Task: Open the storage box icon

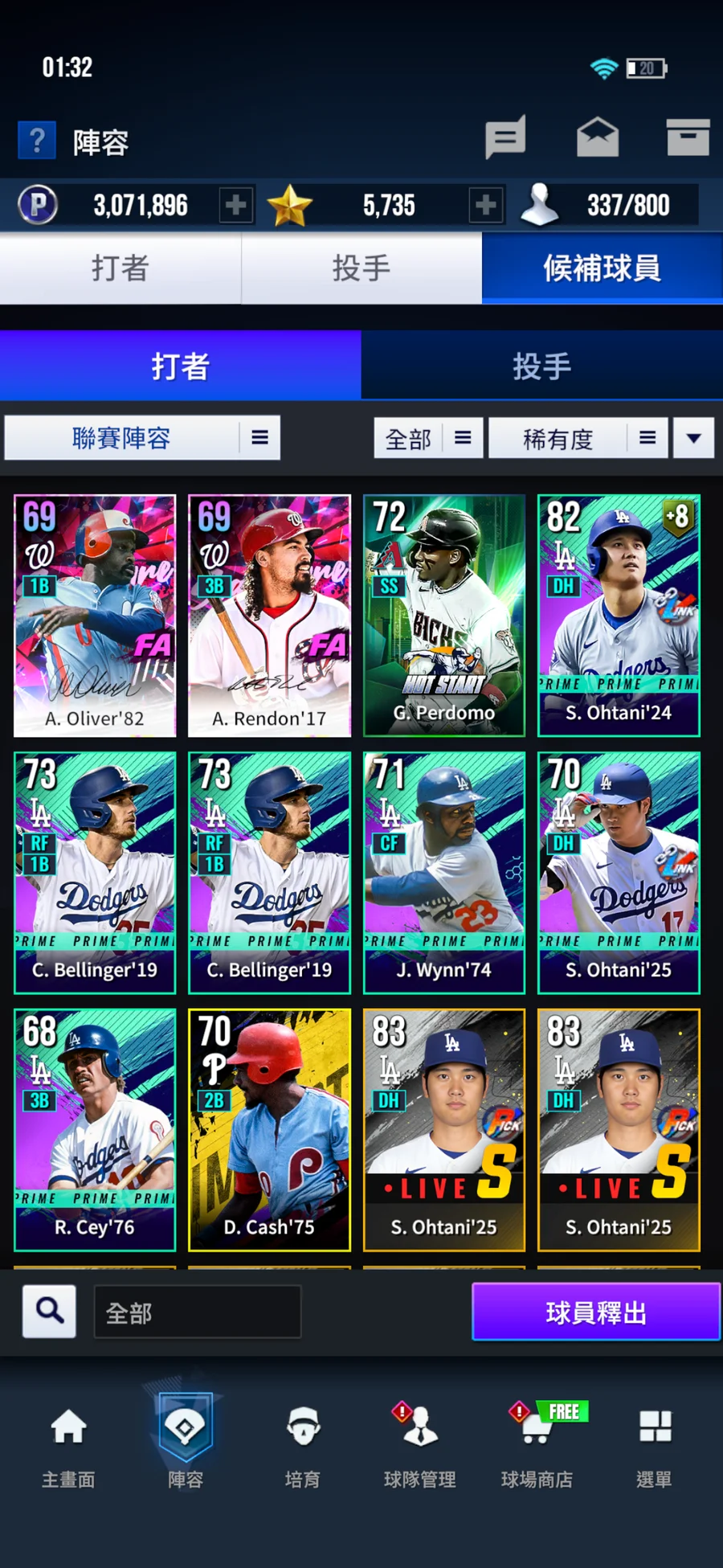Action: coord(688,137)
